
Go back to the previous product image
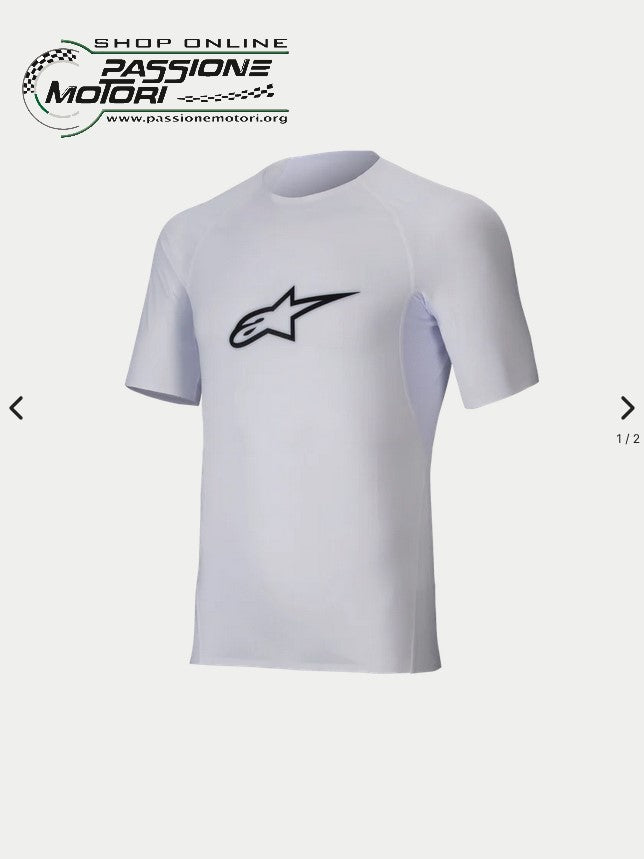pos(16,408)
